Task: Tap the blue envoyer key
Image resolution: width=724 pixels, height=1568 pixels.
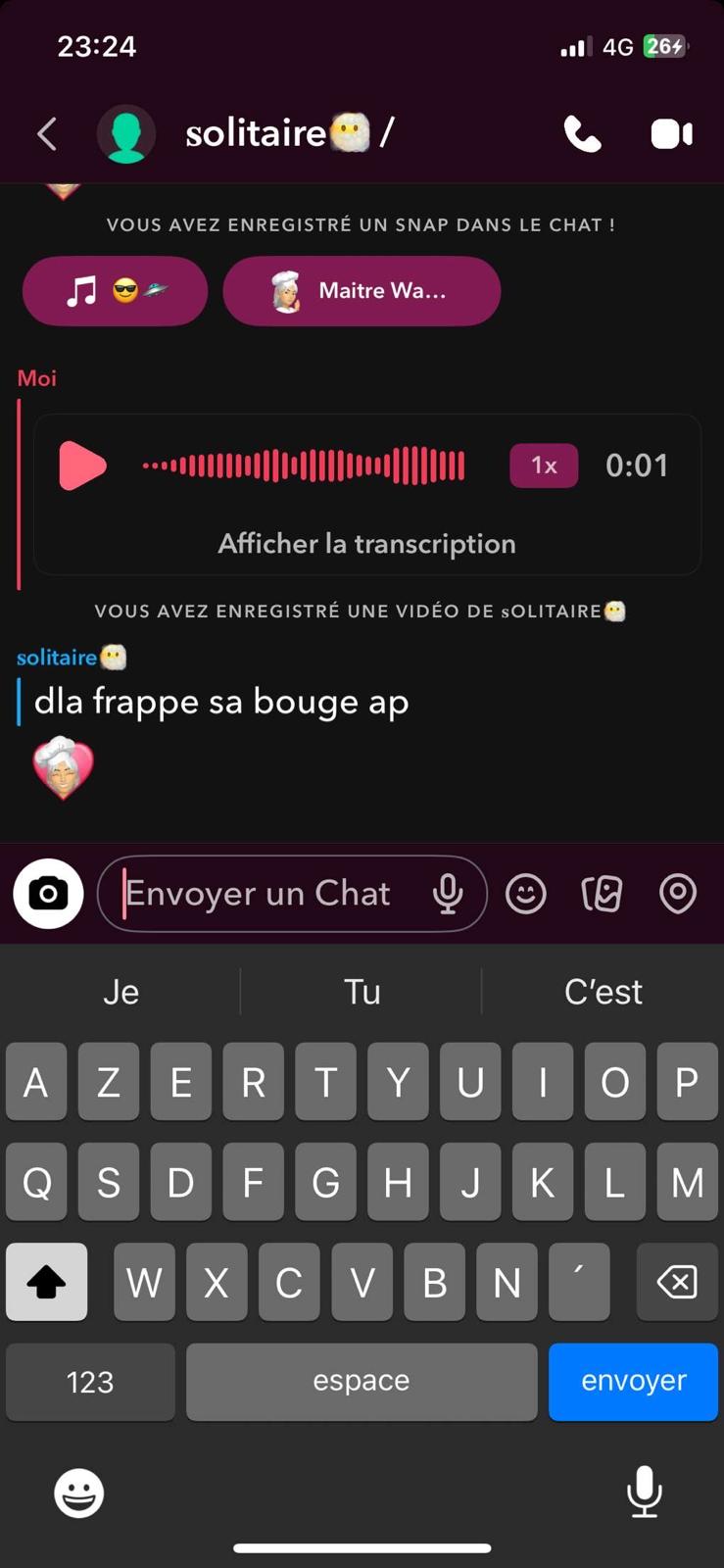Action: pyautogui.click(x=633, y=1381)
